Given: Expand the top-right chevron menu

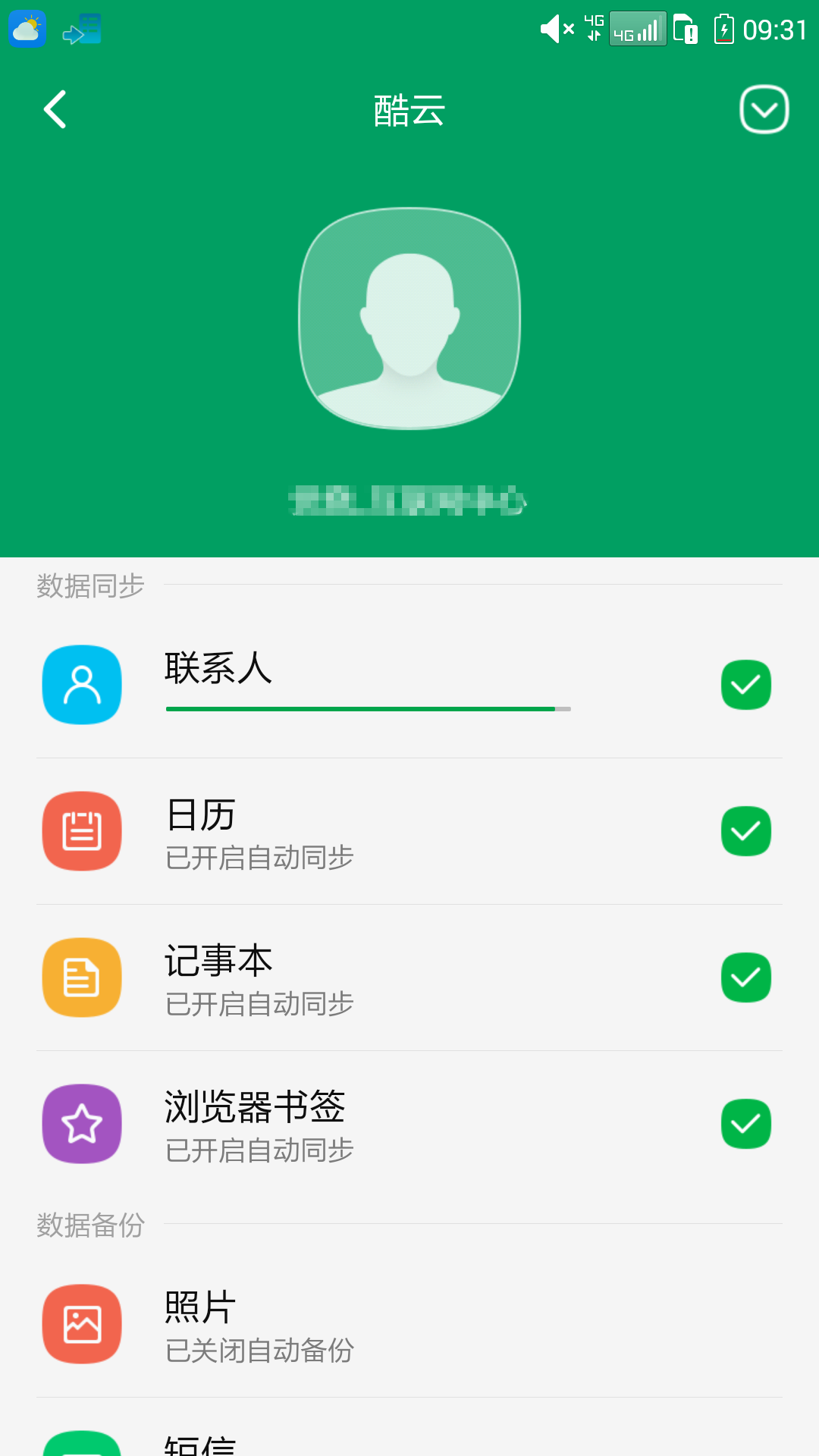Looking at the screenshot, I should click(764, 109).
